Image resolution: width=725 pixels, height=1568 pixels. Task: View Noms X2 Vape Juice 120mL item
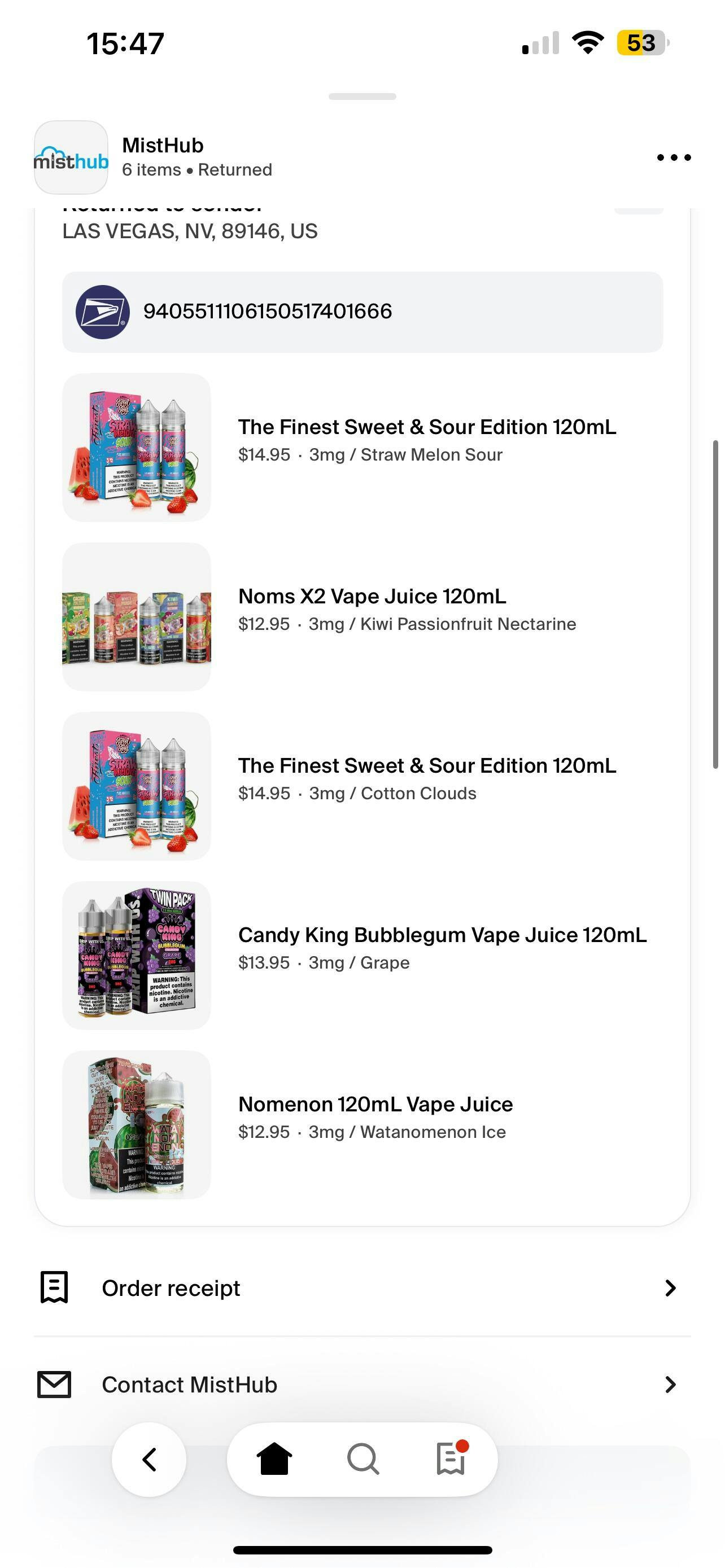click(x=362, y=616)
